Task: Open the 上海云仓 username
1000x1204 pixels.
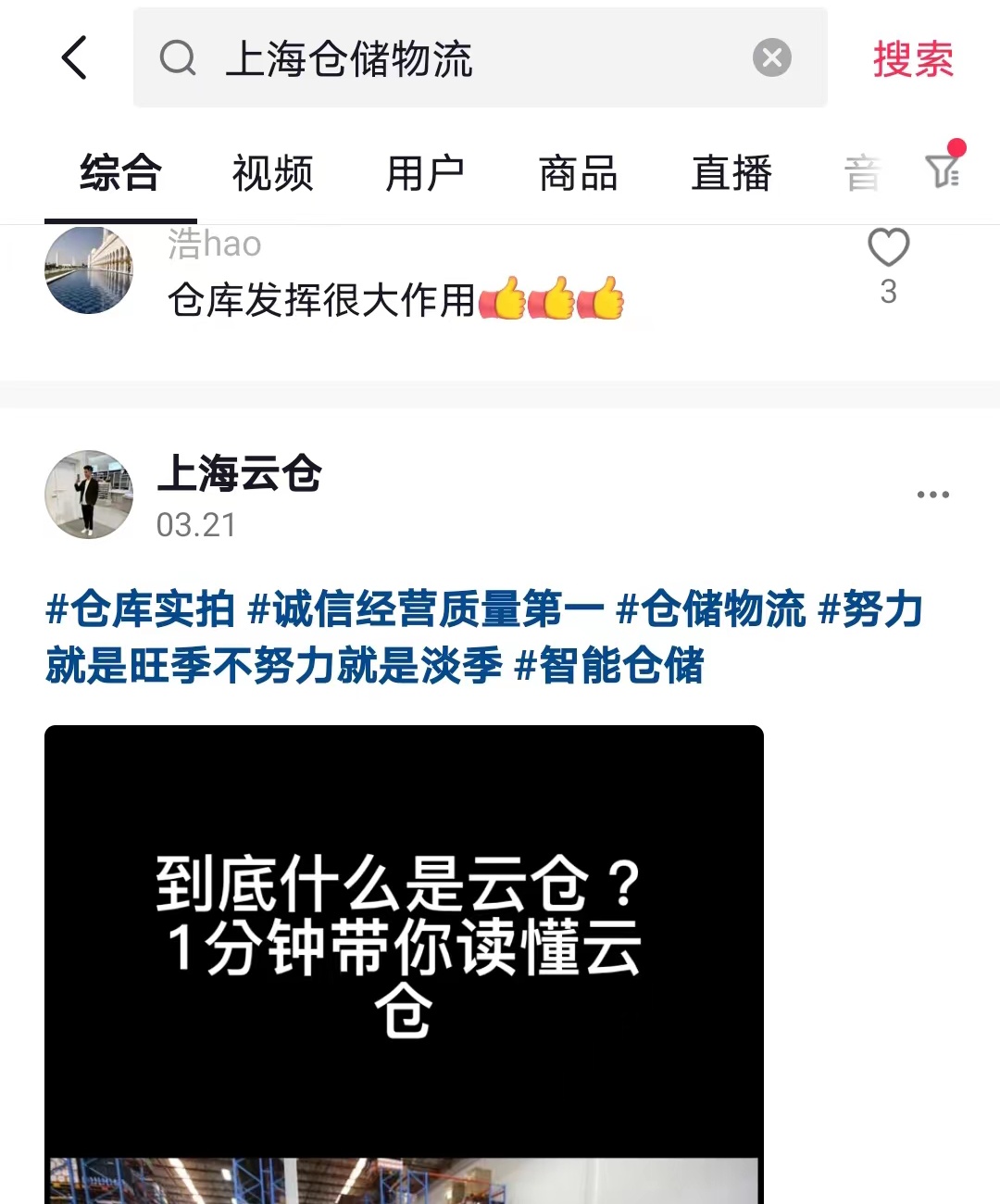Action: (x=239, y=473)
